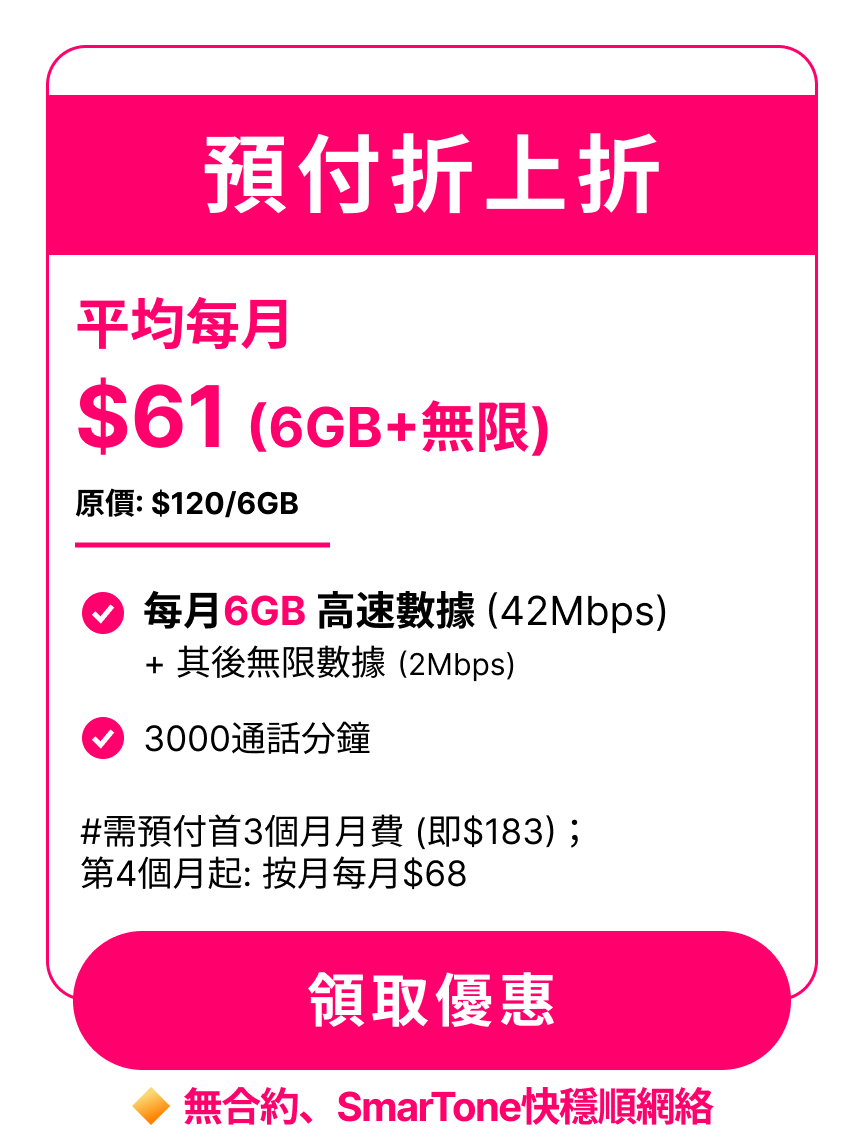Tap the 領取優惠 button
The image size is (864, 1141).
[x=432, y=999]
